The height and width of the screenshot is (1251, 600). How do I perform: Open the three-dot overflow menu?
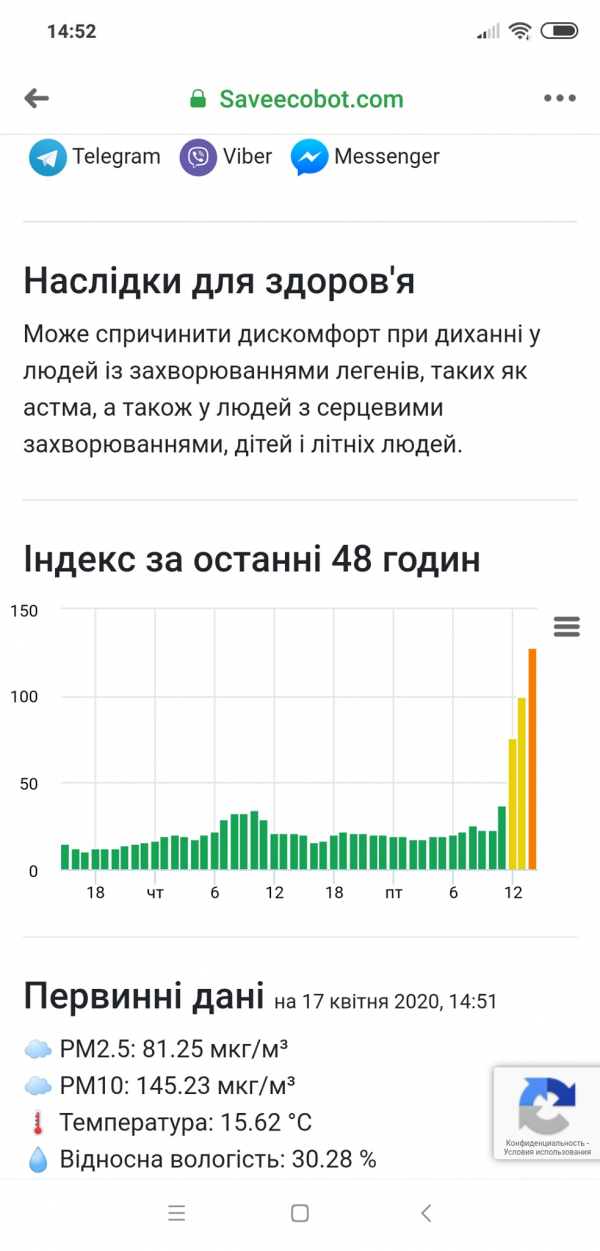click(560, 98)
